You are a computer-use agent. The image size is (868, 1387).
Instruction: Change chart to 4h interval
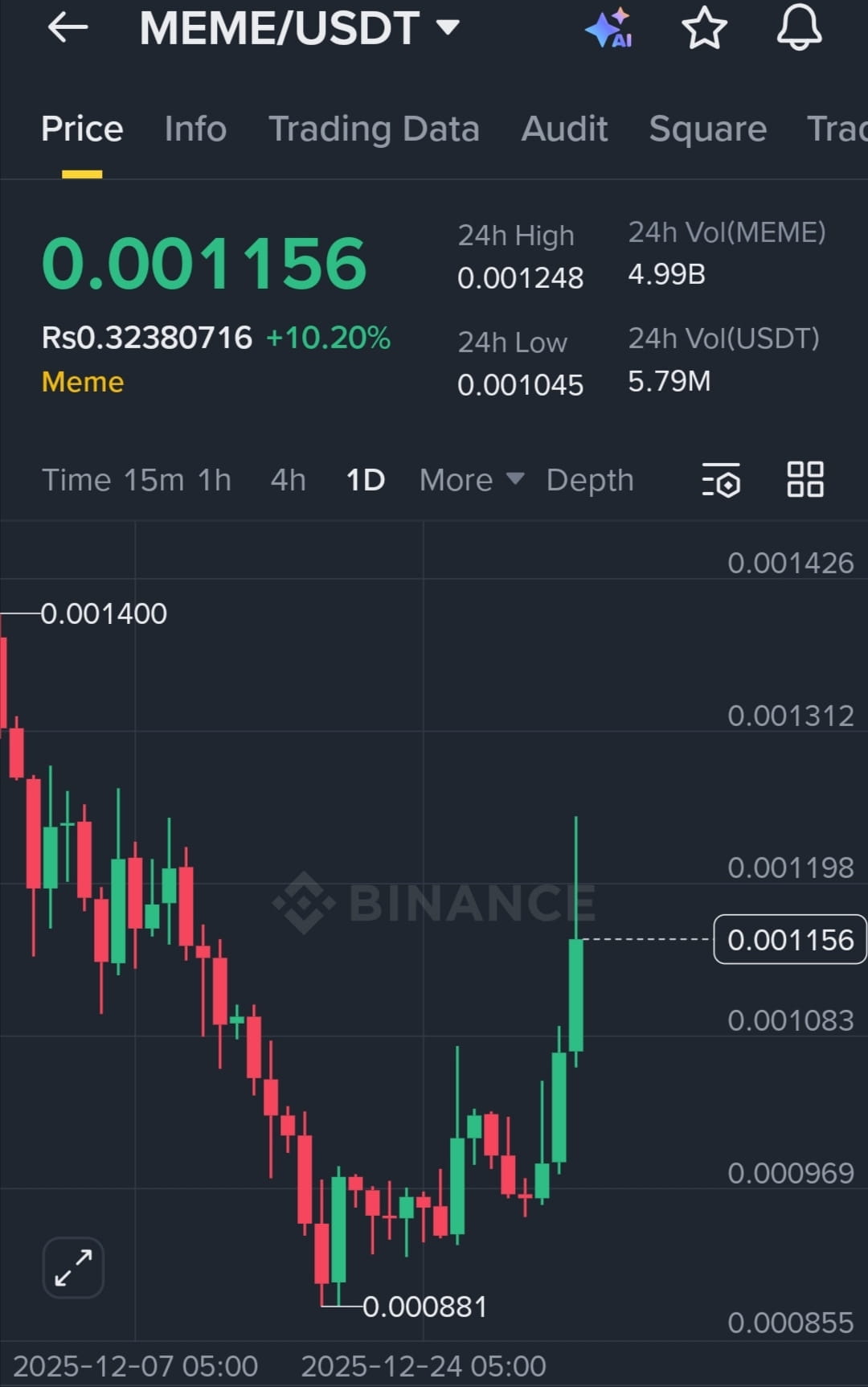pyautogui.click(x=288, y=480)
